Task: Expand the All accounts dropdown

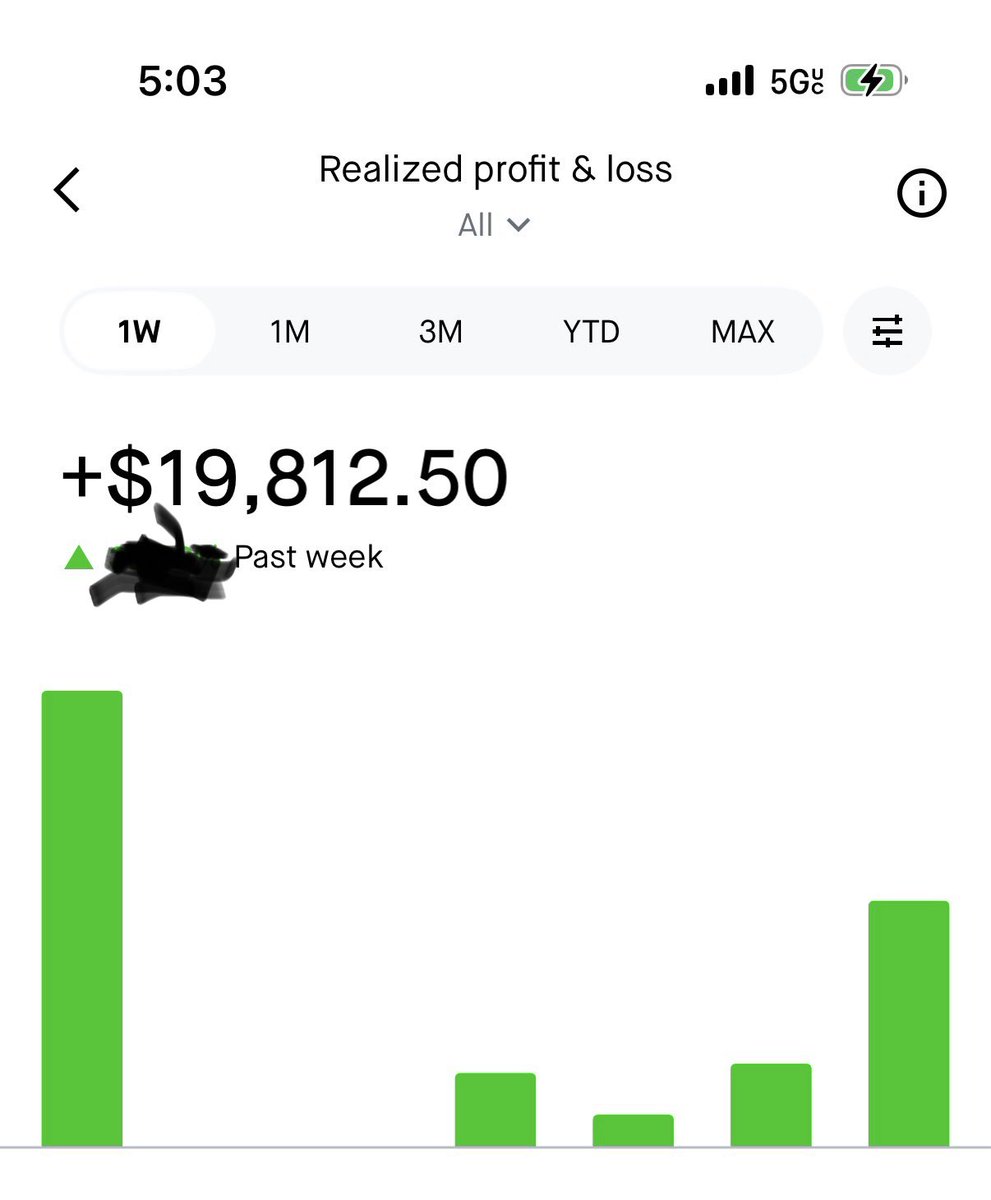Action: click(x=493, y=225)
